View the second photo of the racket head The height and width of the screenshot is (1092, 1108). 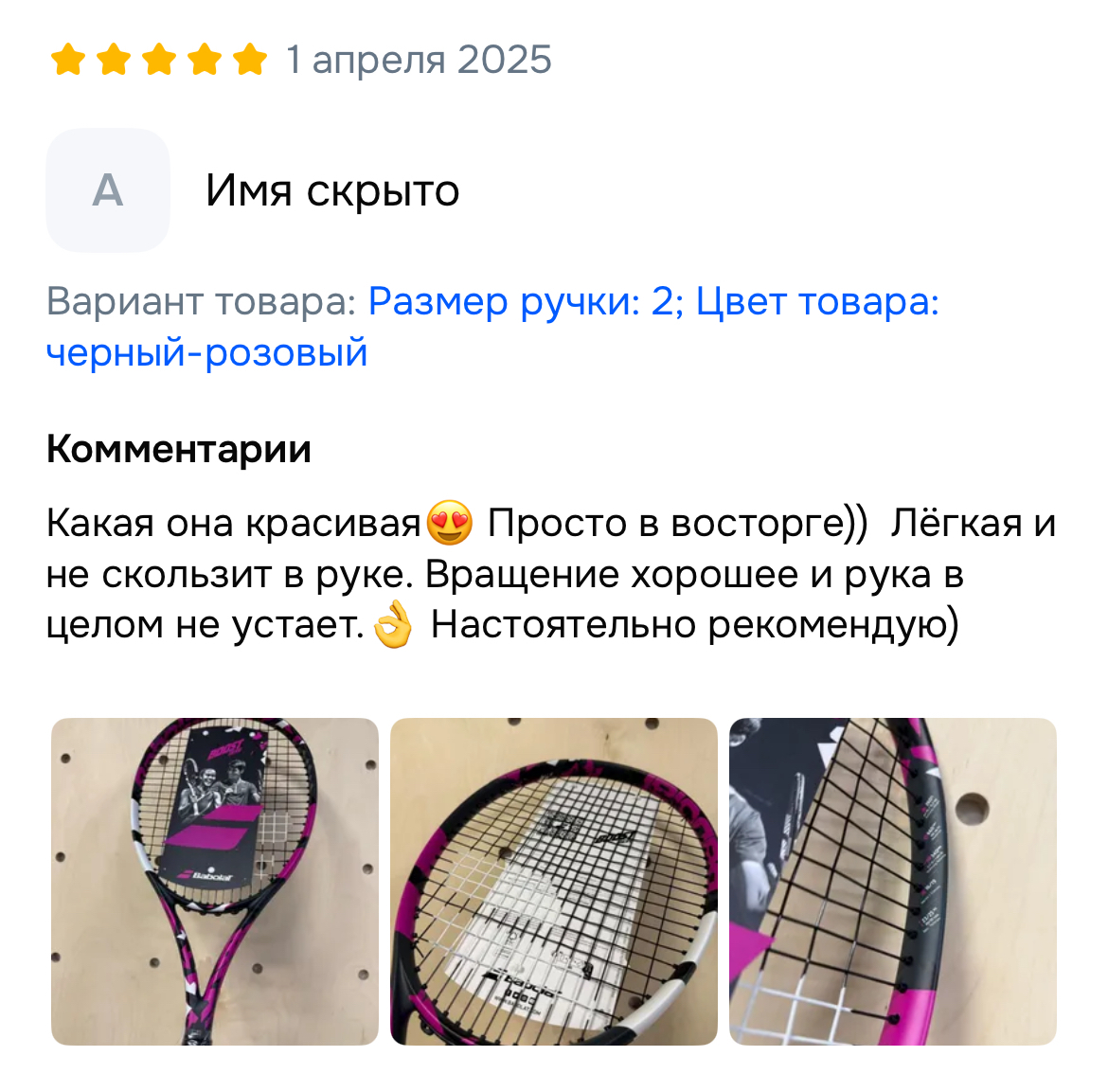coord(553,881)
